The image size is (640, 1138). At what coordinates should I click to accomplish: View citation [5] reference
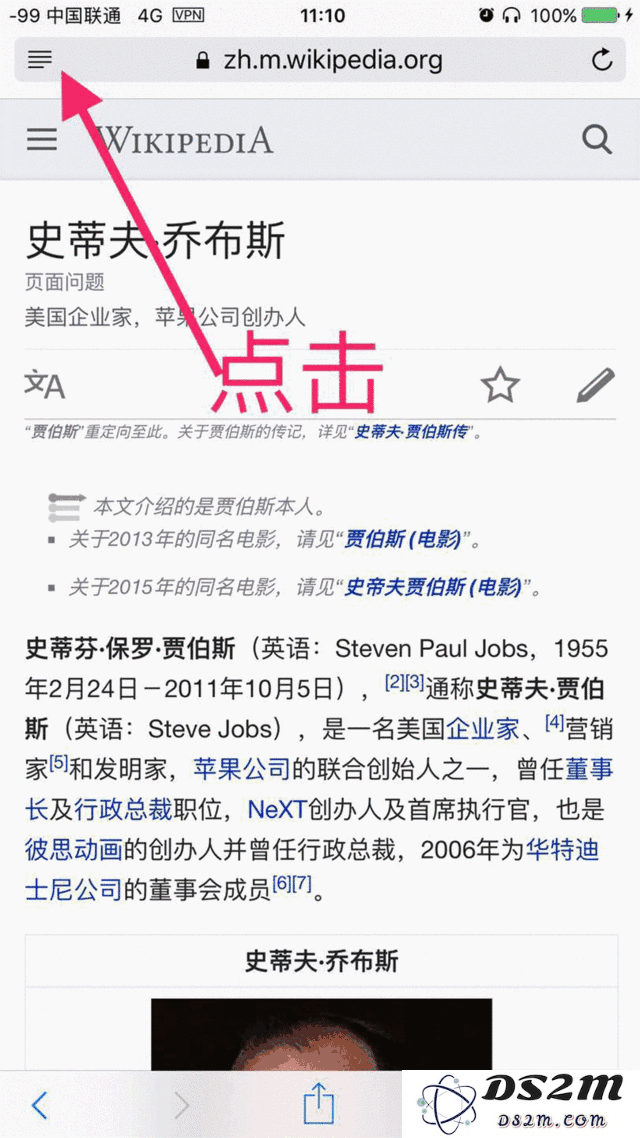point(59,762)
